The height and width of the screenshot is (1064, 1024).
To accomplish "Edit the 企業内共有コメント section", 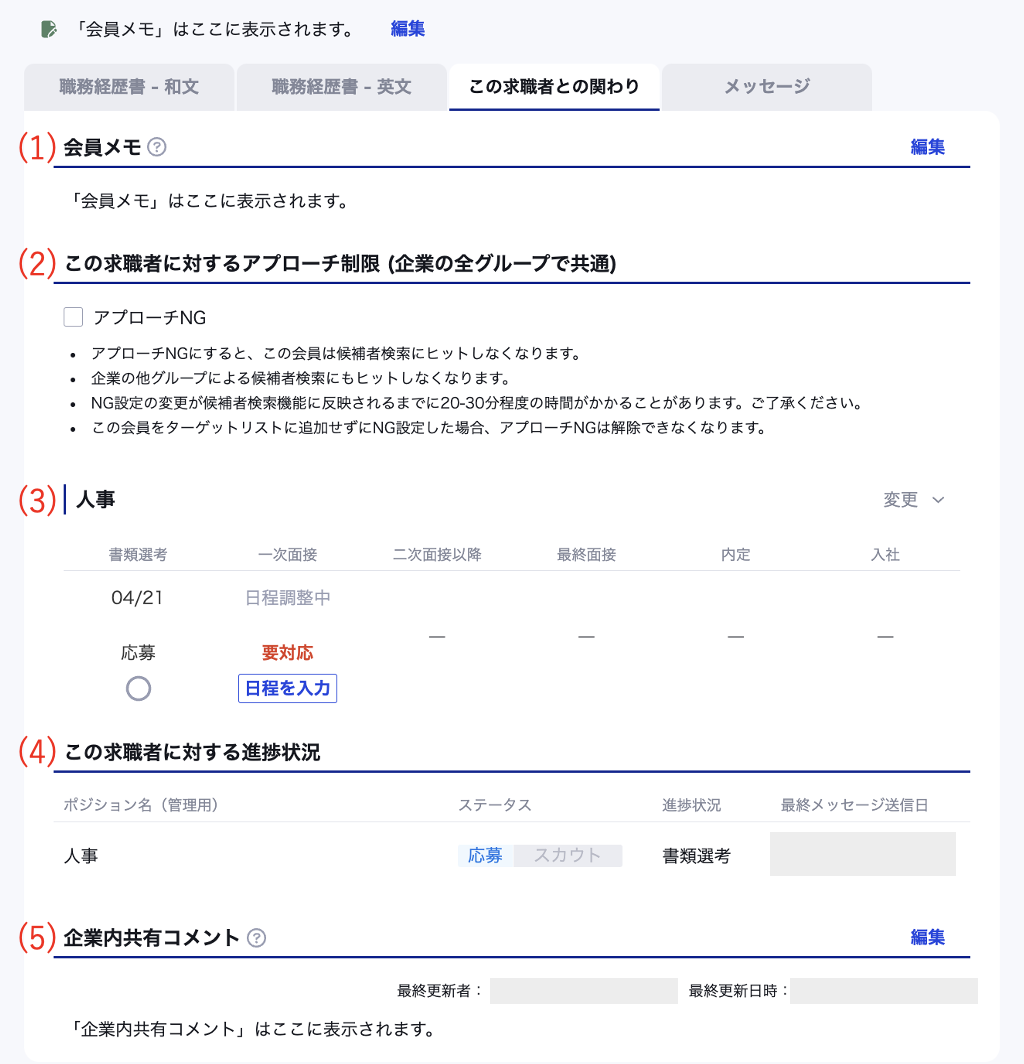I will pos(927,937).
